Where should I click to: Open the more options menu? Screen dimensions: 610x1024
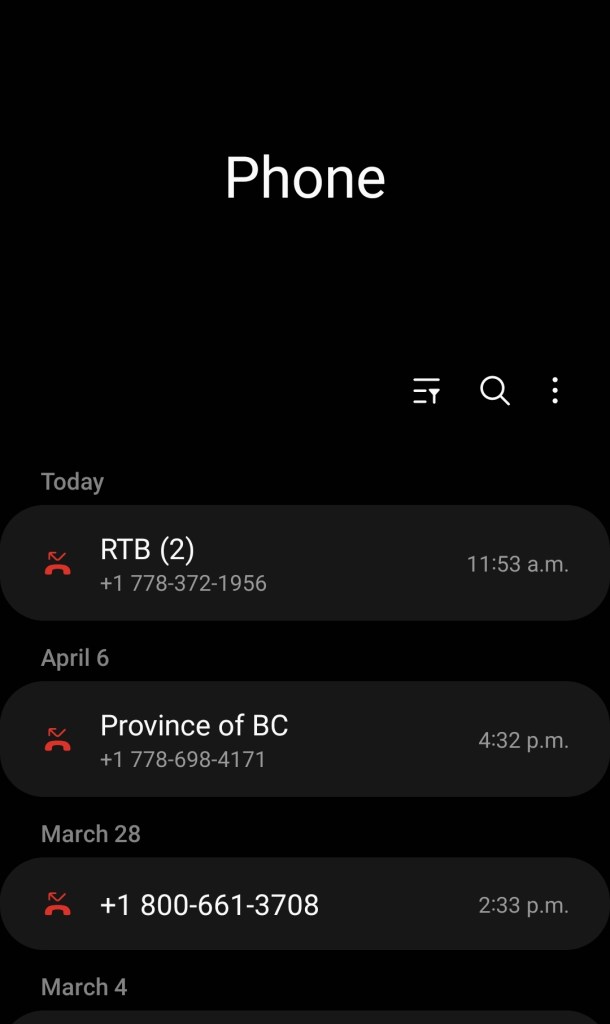pos(555,391)
